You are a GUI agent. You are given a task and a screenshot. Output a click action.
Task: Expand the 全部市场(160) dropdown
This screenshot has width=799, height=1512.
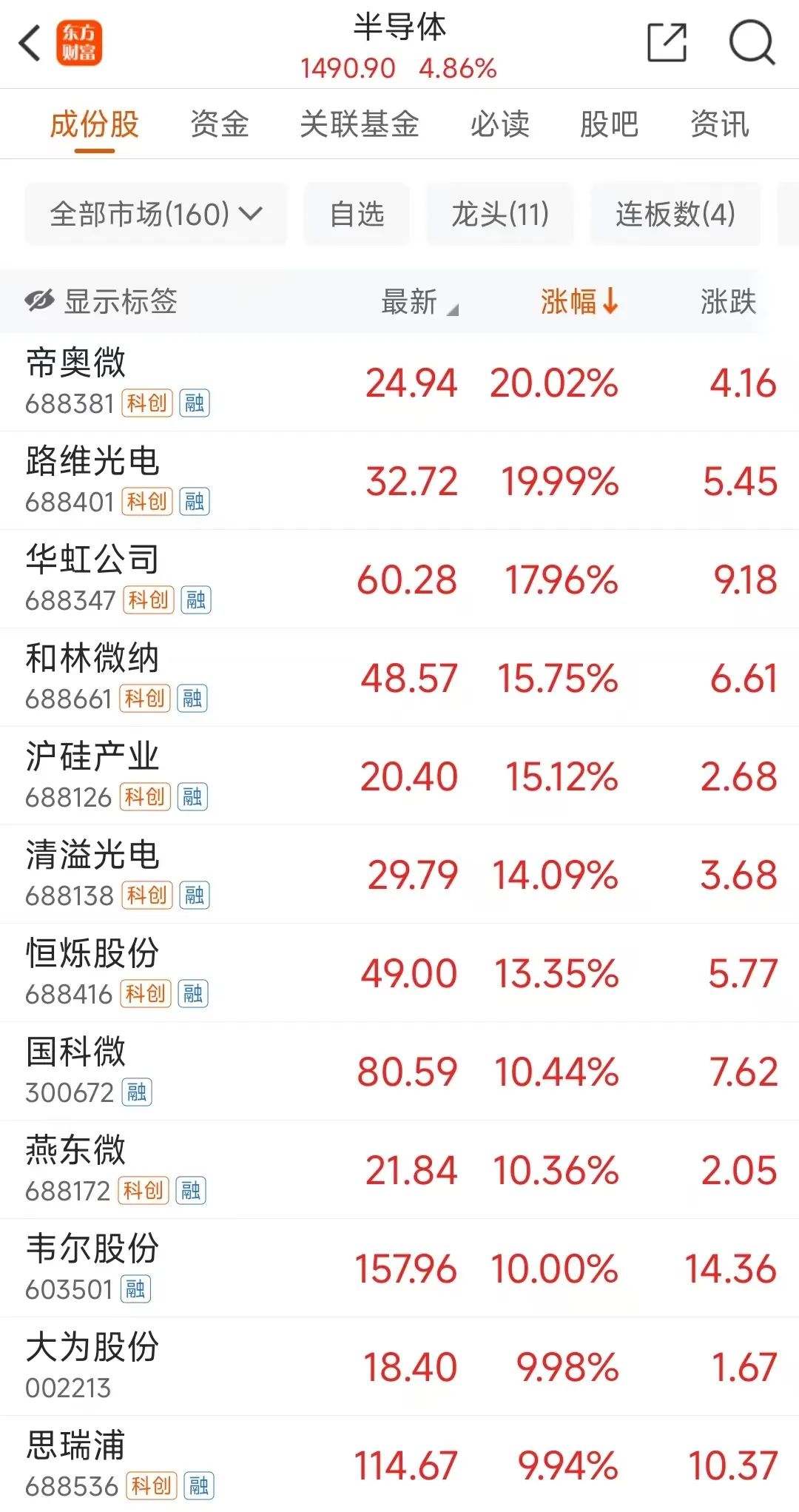click(x=155, y=215)
